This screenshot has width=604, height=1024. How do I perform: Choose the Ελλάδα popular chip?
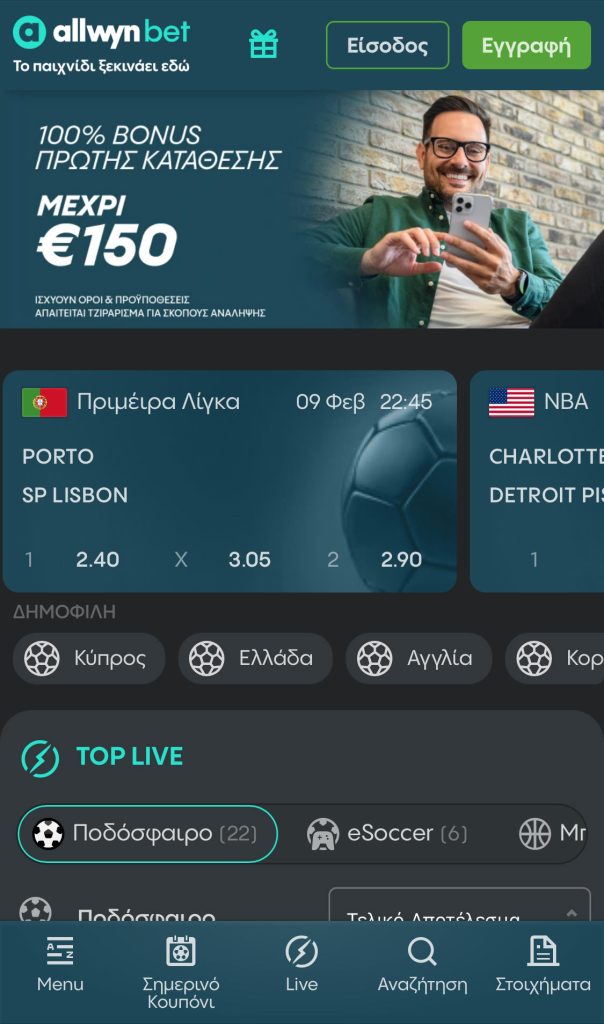[x=255, y=658]
